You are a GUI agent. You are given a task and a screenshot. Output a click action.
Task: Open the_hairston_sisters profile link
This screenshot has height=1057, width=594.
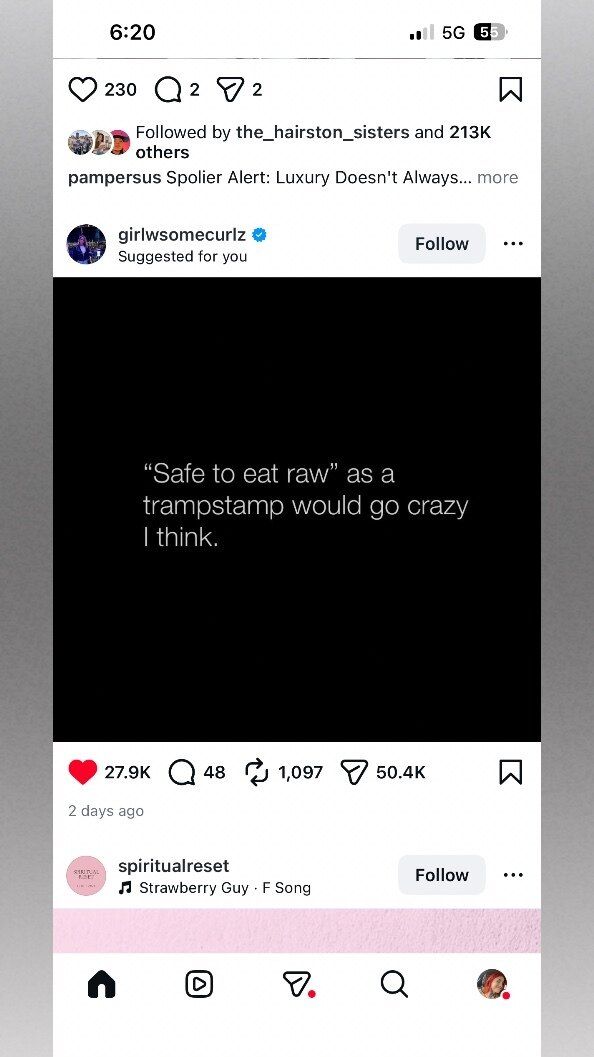322,132
